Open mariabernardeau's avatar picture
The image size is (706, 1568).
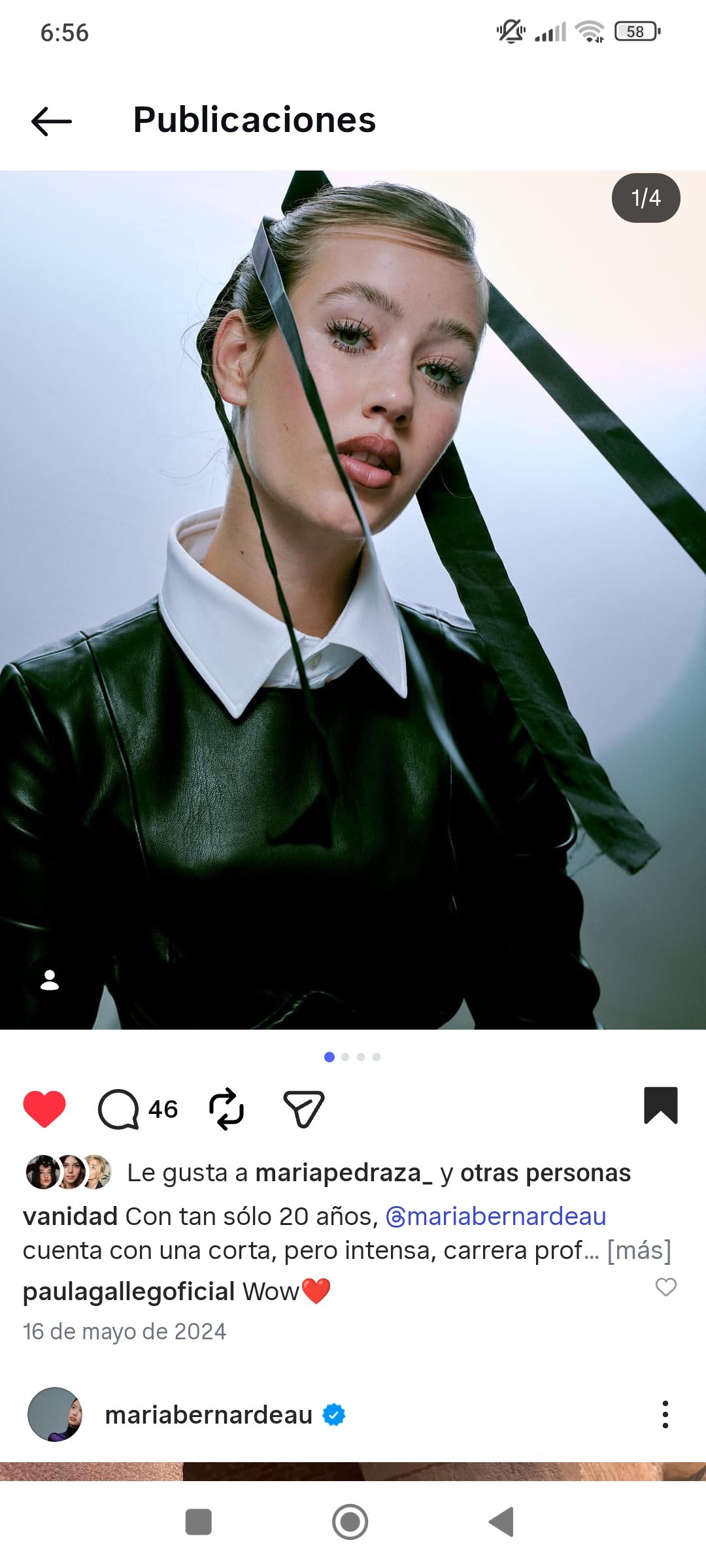[x=55, y=1414]
